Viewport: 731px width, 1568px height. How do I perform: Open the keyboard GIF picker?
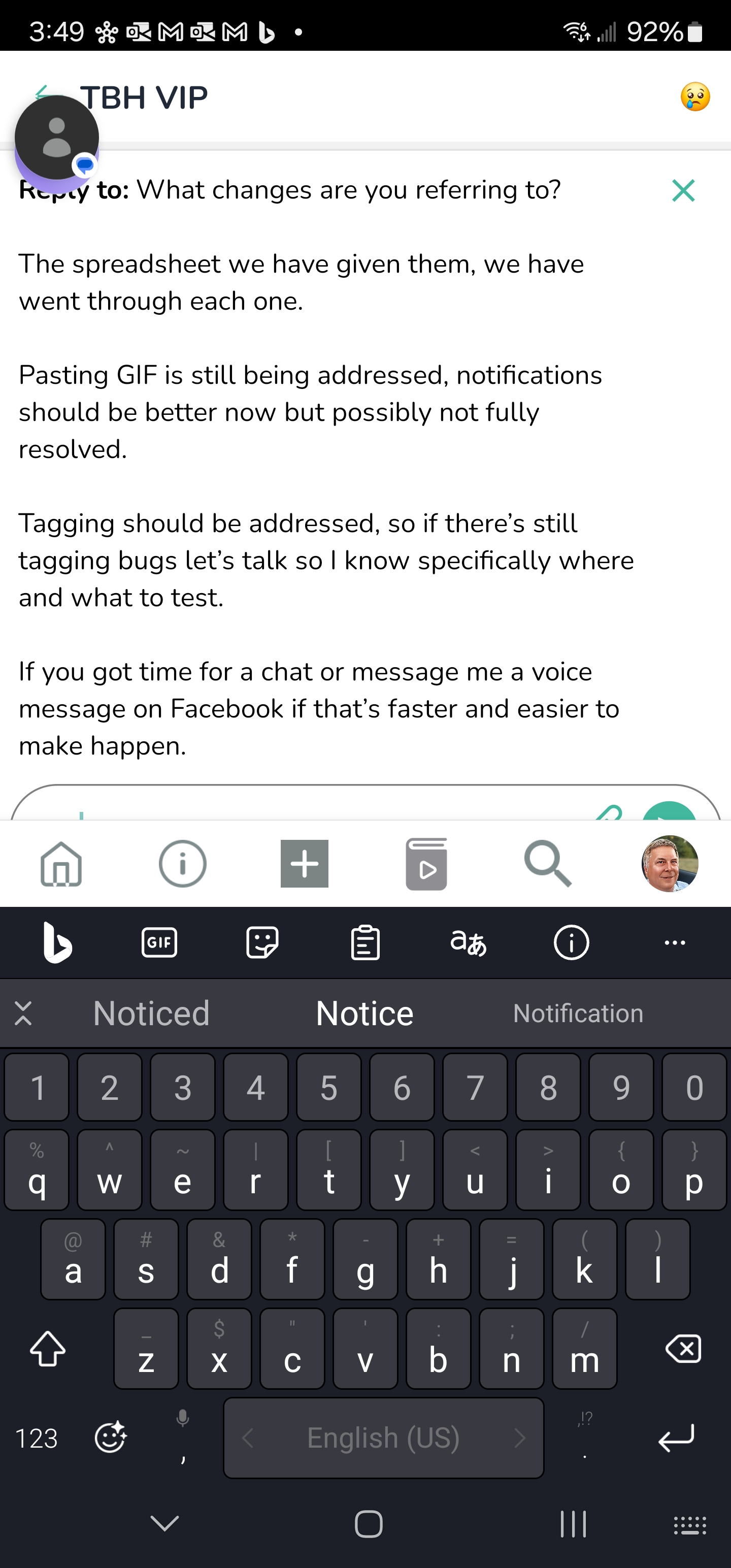[x=159, y=943]
